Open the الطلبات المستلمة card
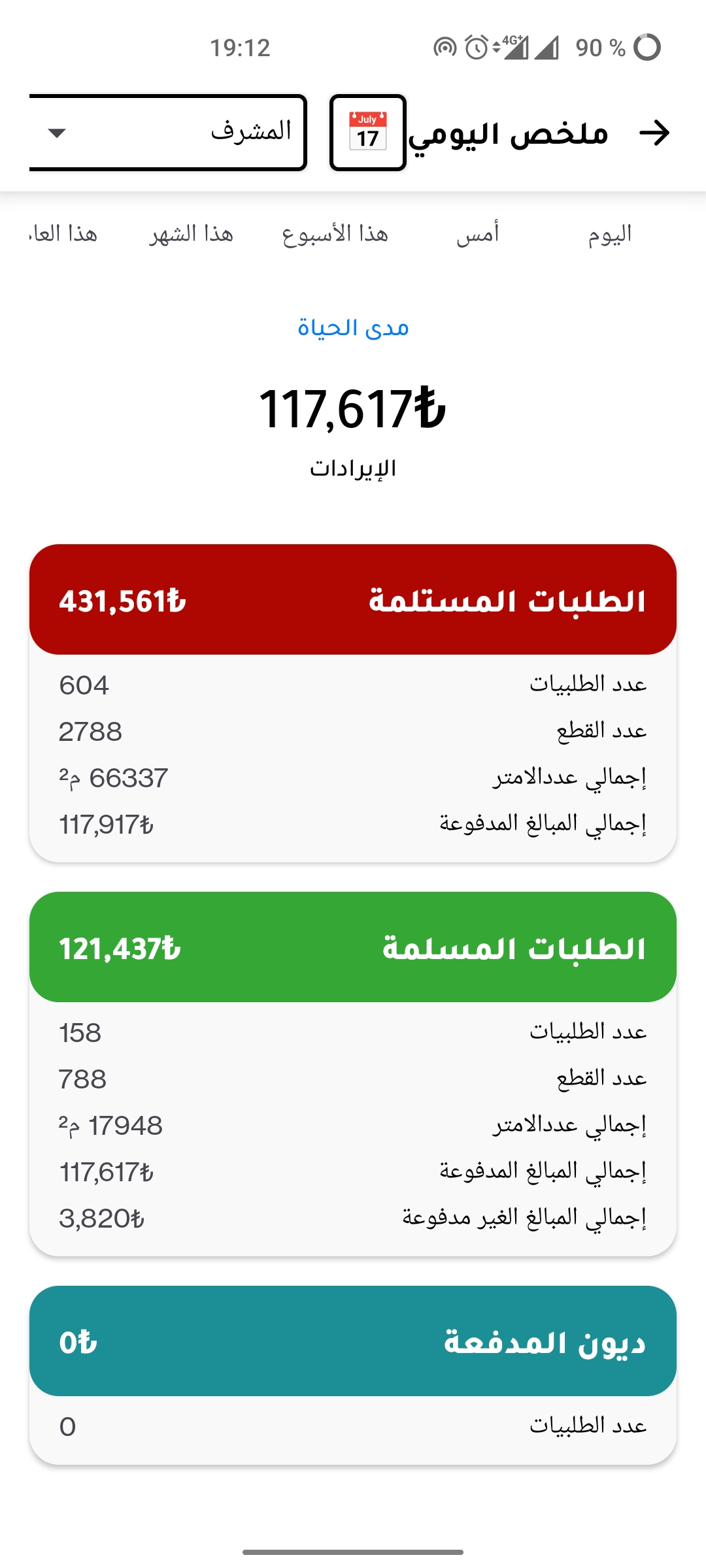Image resolution: width=706 pixels, height=1568 pixels. [x=353, y=600]
